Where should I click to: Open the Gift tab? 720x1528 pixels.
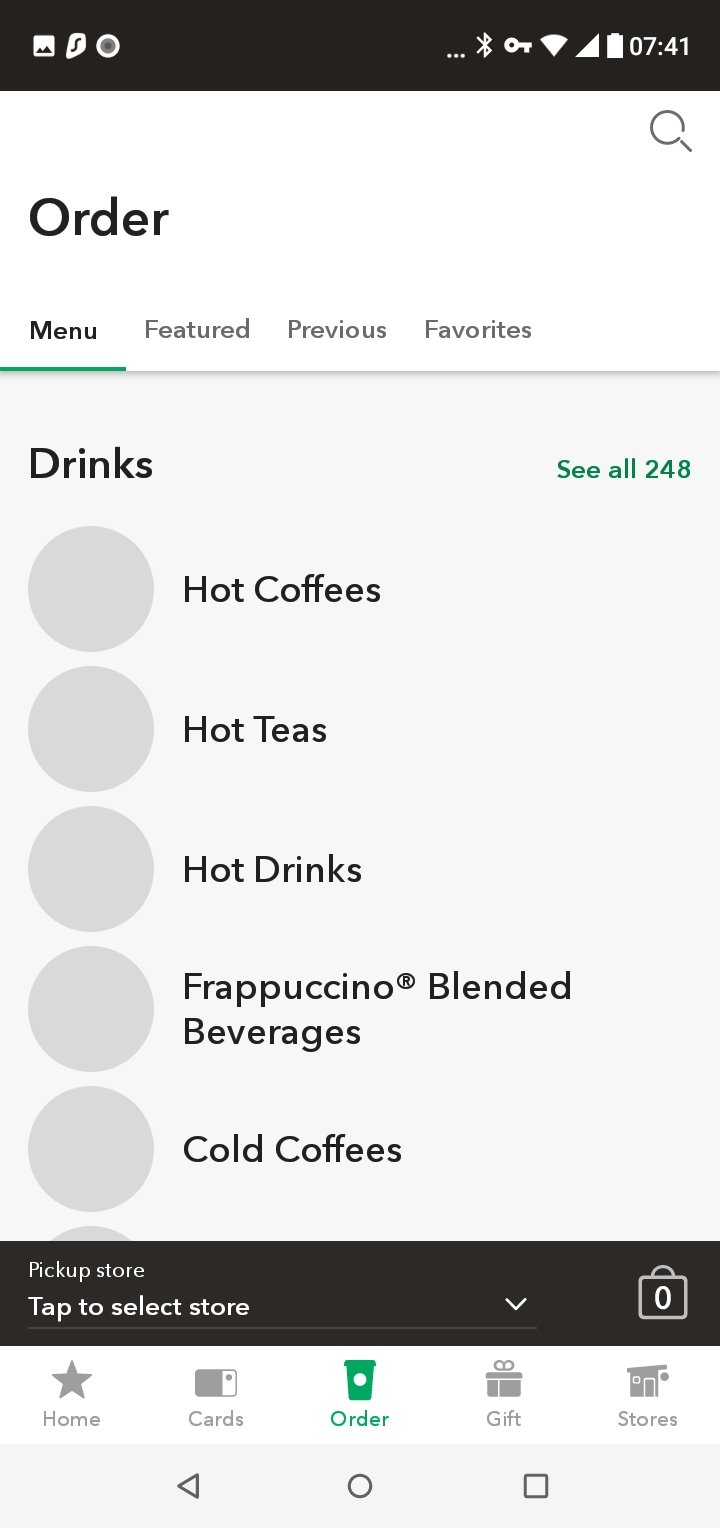point(504,1395)
